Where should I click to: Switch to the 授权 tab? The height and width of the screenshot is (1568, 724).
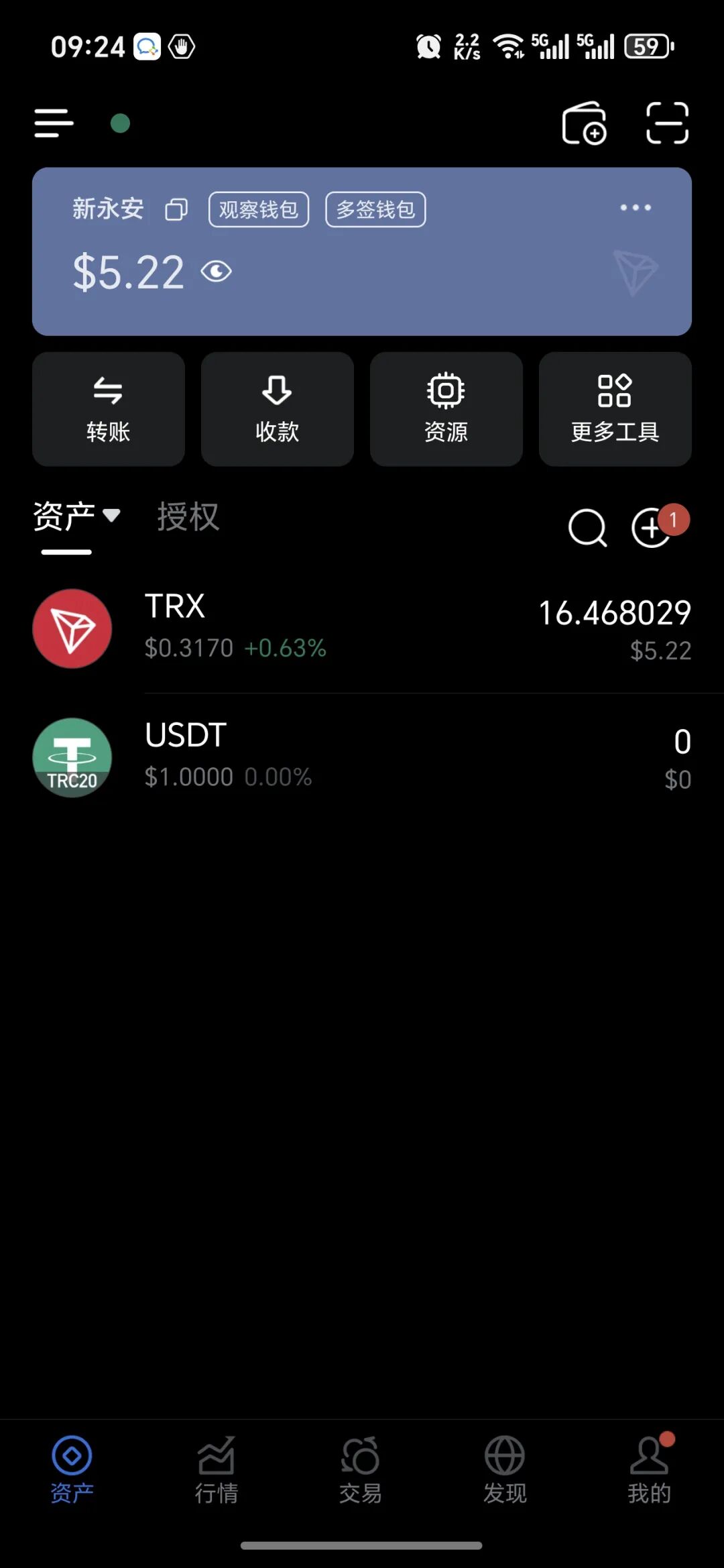(x=188, y=517)
